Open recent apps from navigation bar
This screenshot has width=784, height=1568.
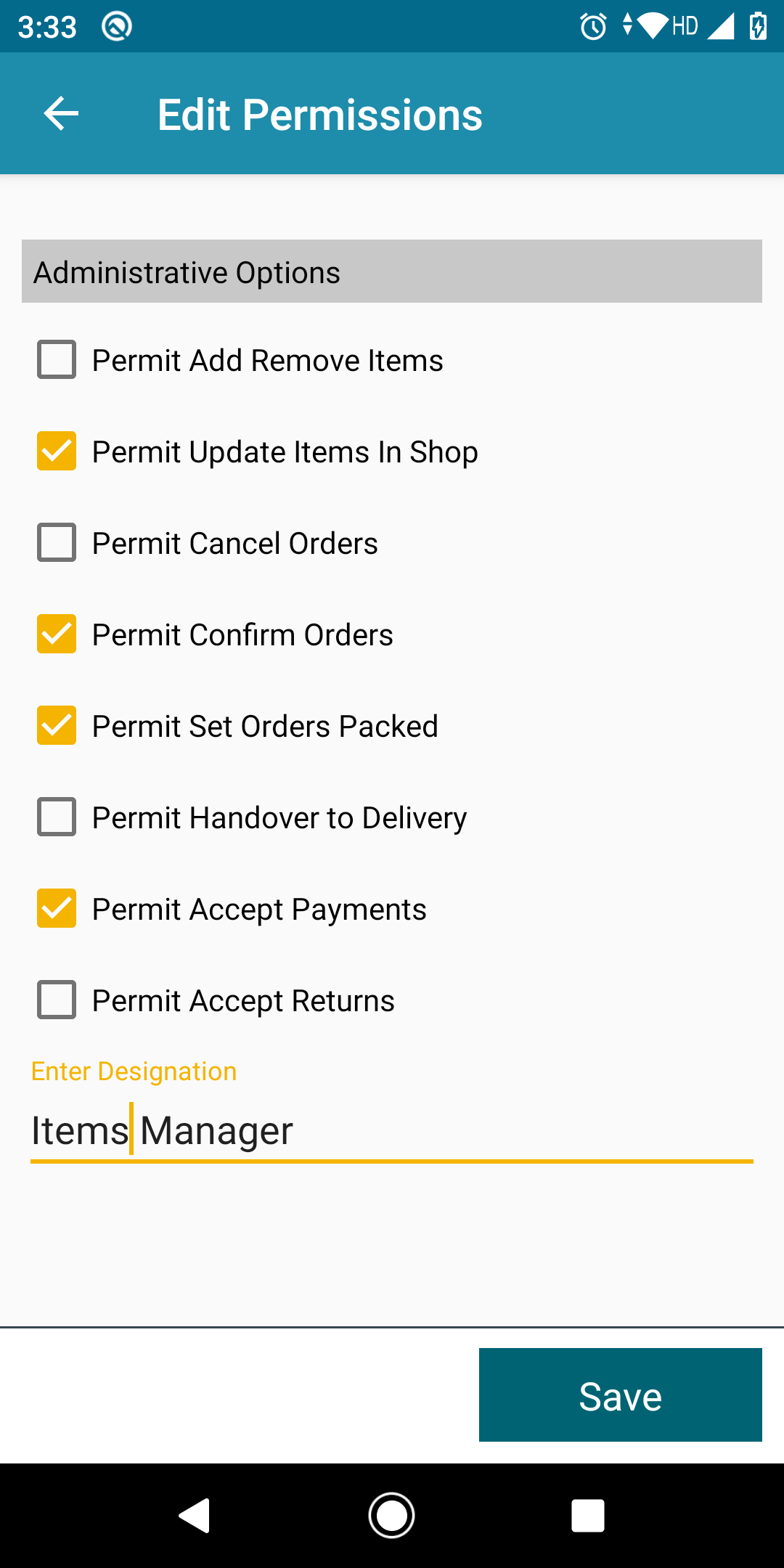point(588,1516)
